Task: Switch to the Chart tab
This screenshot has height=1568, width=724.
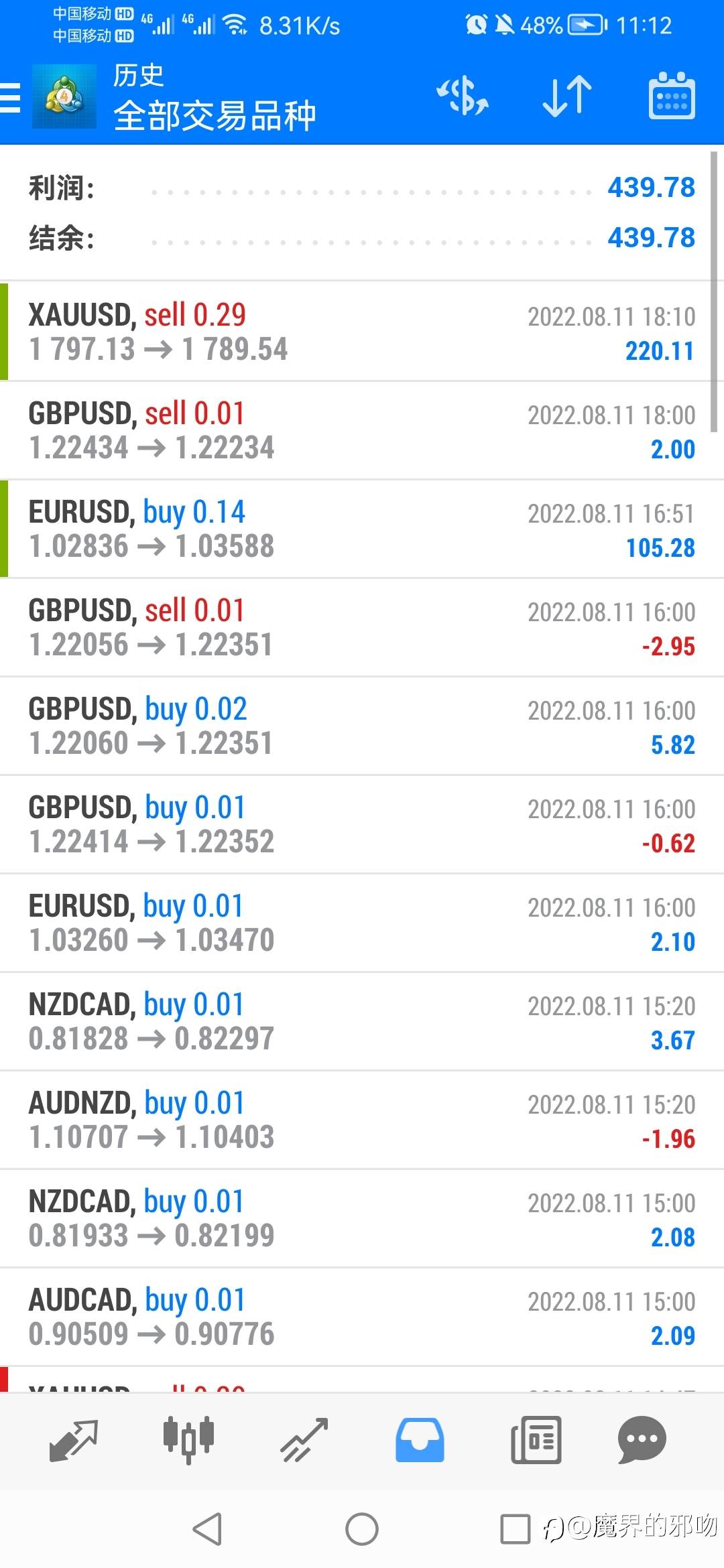Action: tap(188, 1439)
